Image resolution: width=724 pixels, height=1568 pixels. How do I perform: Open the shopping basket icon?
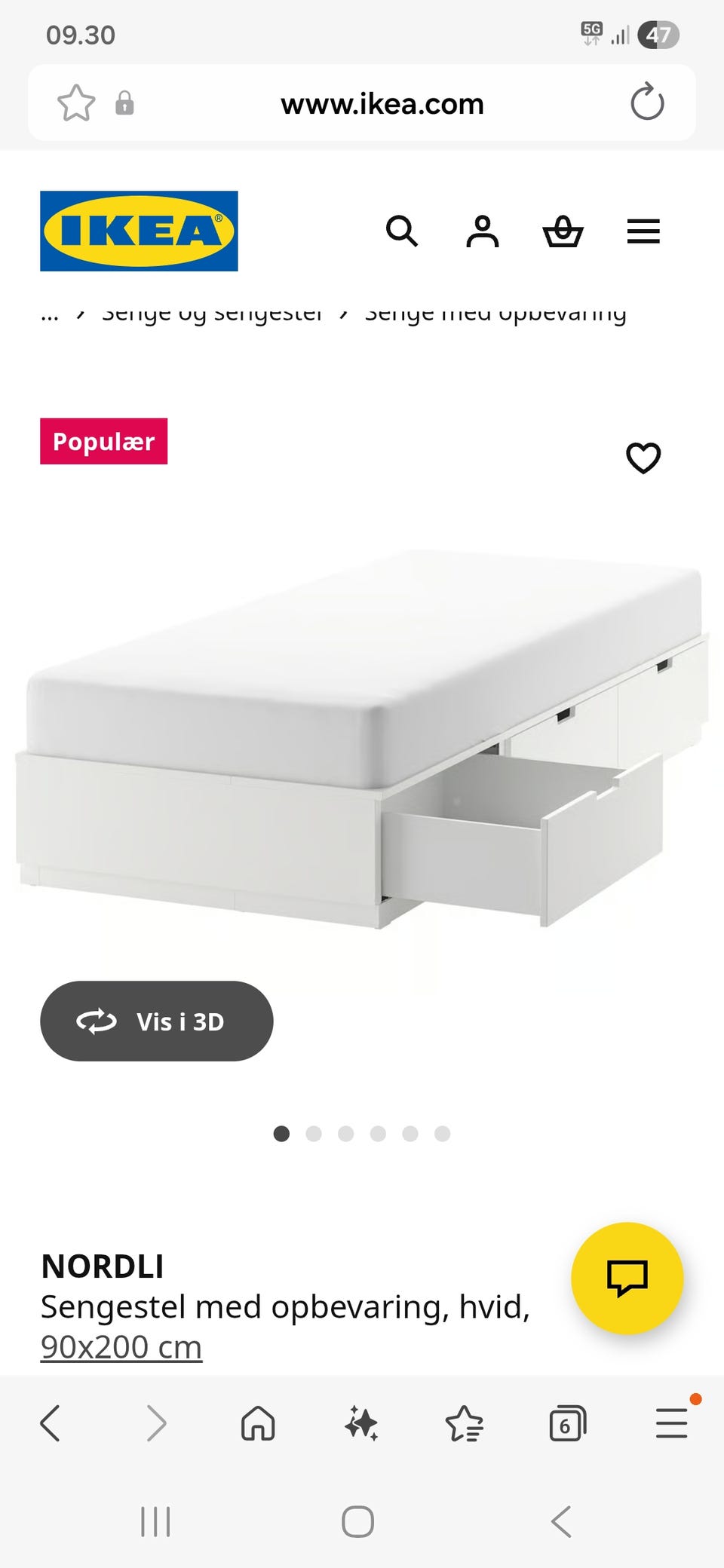pyautogui.click(x=563, y=231)
